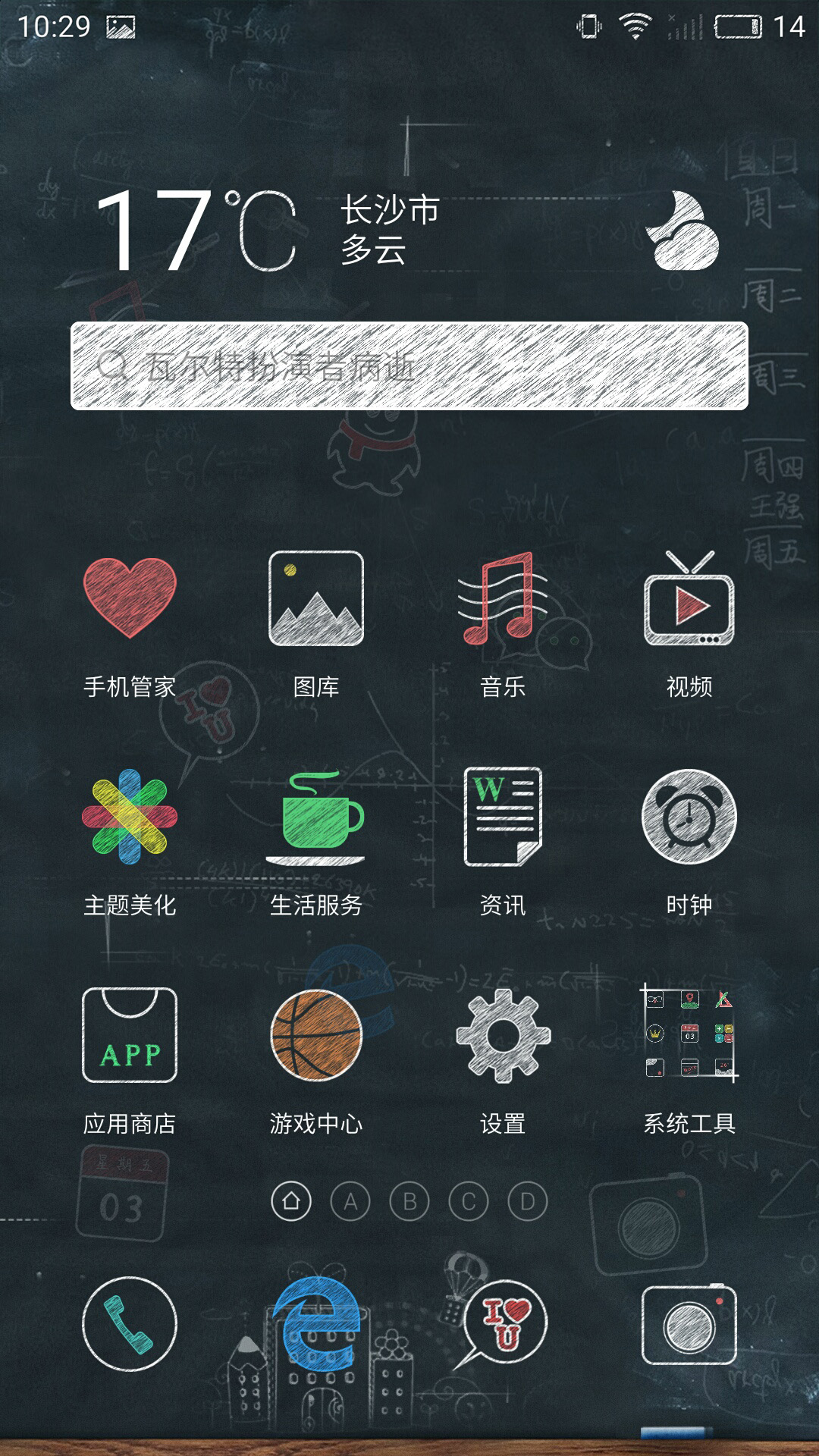
Task: Open the 系统工具 folder
Action: (x=689, y=1036)
